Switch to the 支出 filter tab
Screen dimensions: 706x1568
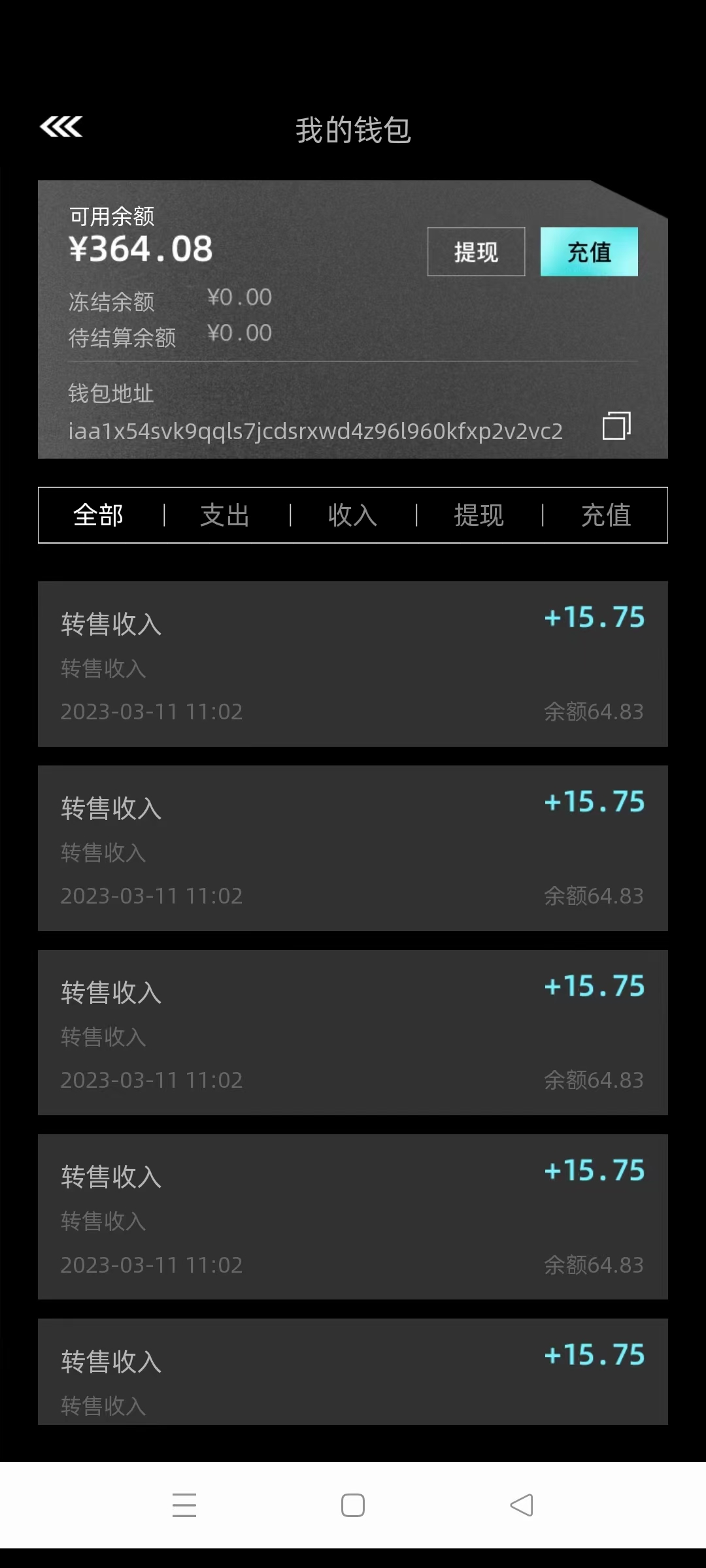225,515
